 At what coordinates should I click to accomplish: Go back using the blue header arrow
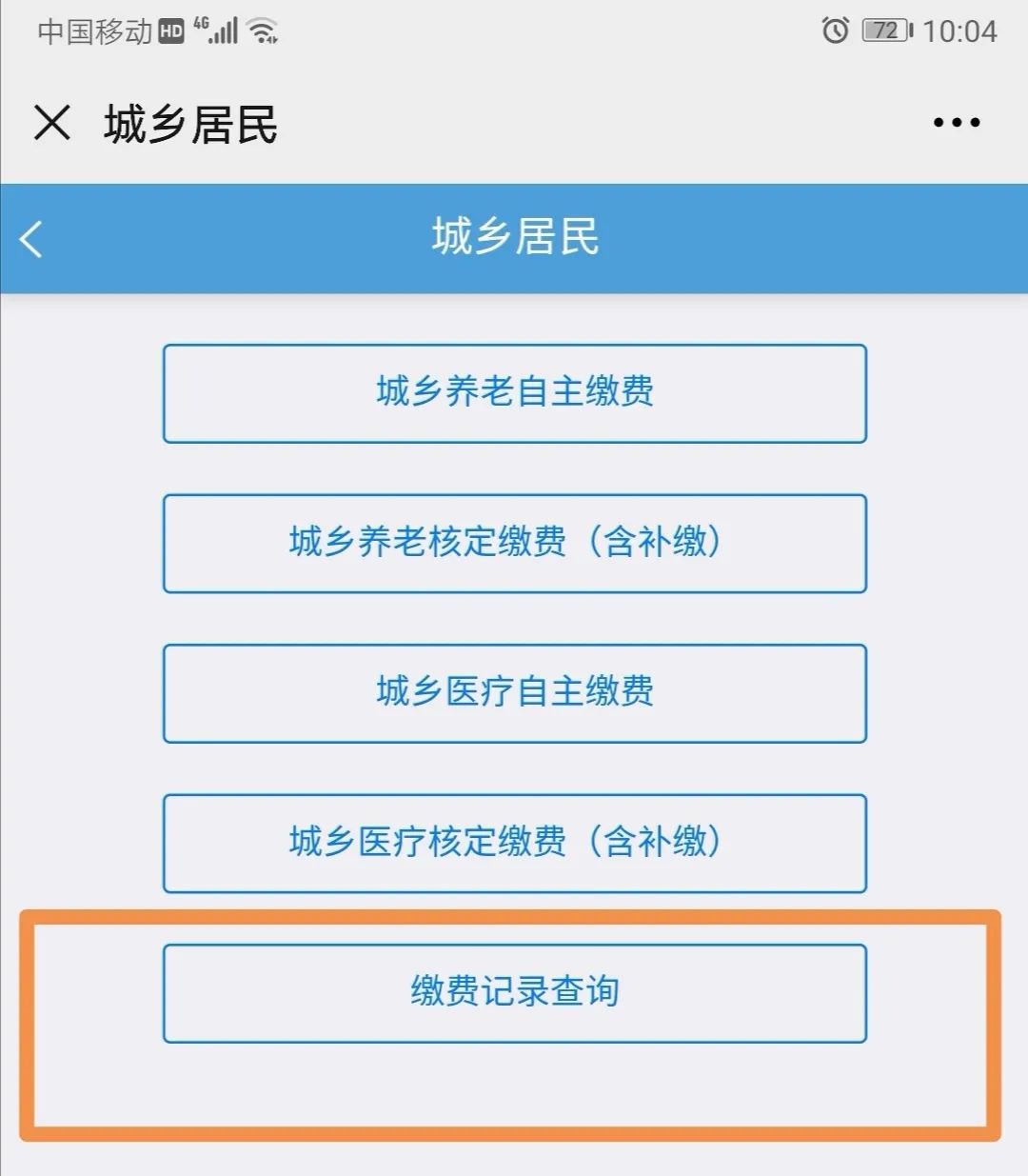pyautogui.click(x=32, y=239)
